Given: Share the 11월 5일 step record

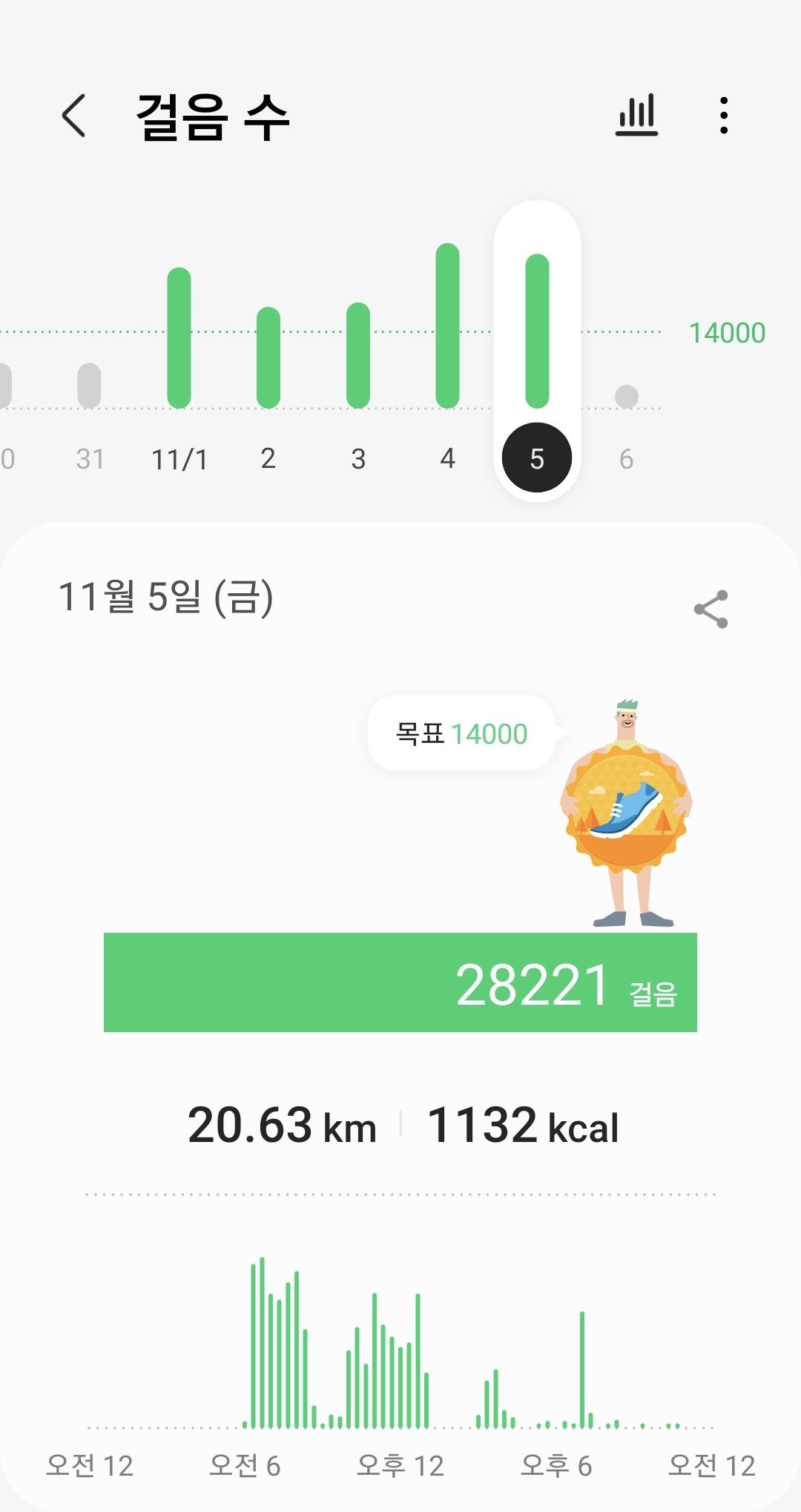Looking at the screenshot, I should click(x=711, y=610).
